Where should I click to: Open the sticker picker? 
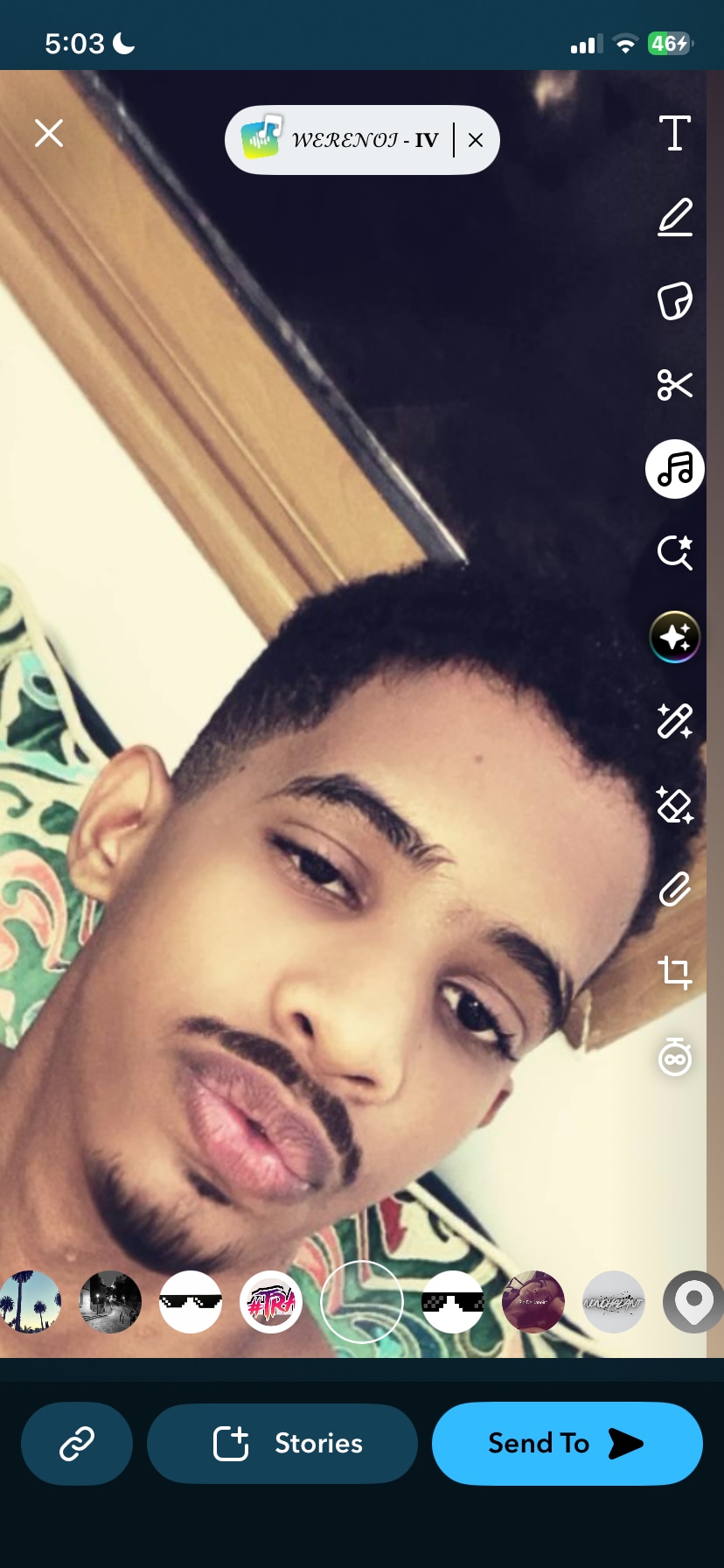pos(675,301)
